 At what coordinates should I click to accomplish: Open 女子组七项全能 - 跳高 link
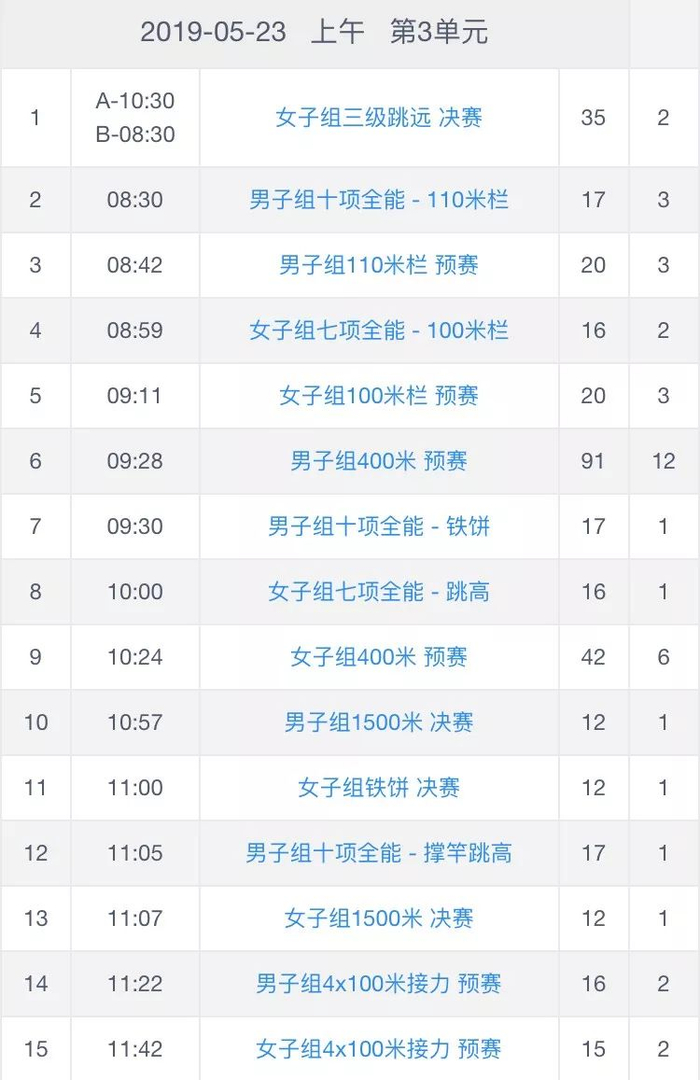pyautogui.click(x=379, y=592)
